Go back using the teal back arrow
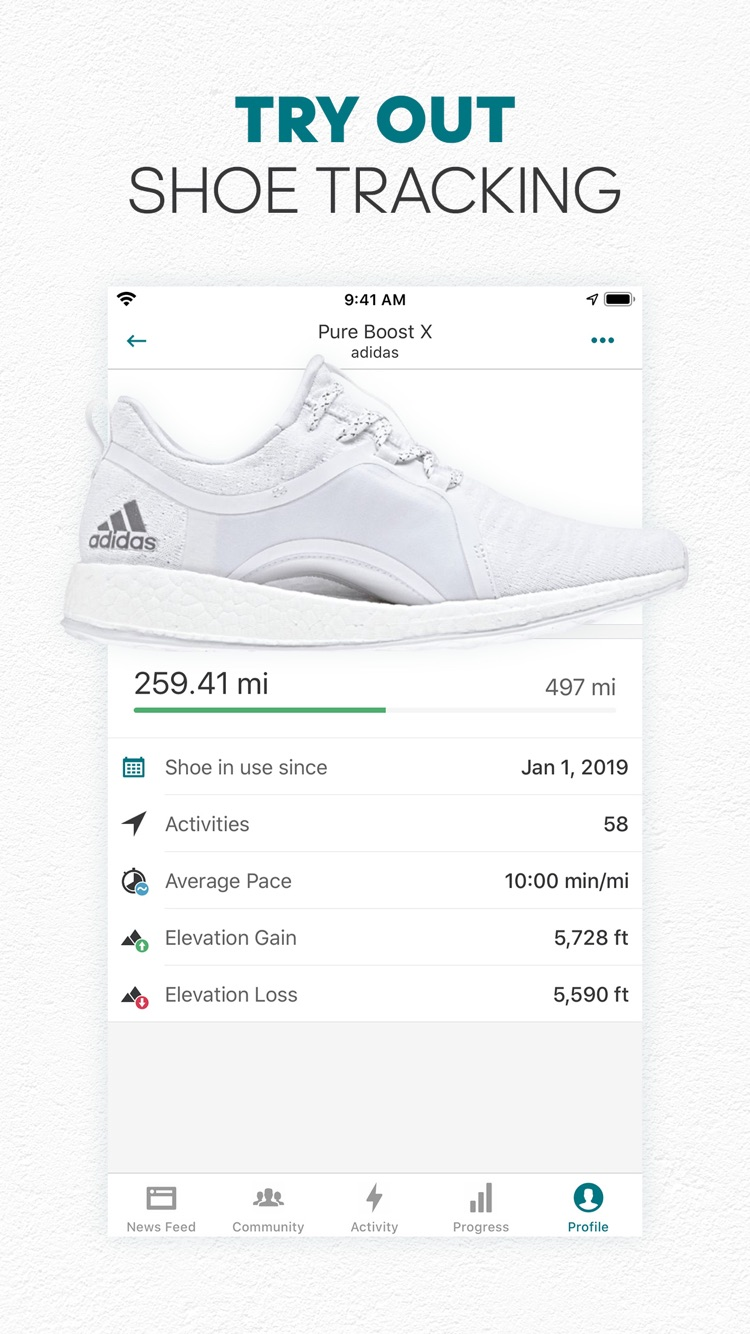The width and height of the screenshot is (750, 1334). coord(136,340)
